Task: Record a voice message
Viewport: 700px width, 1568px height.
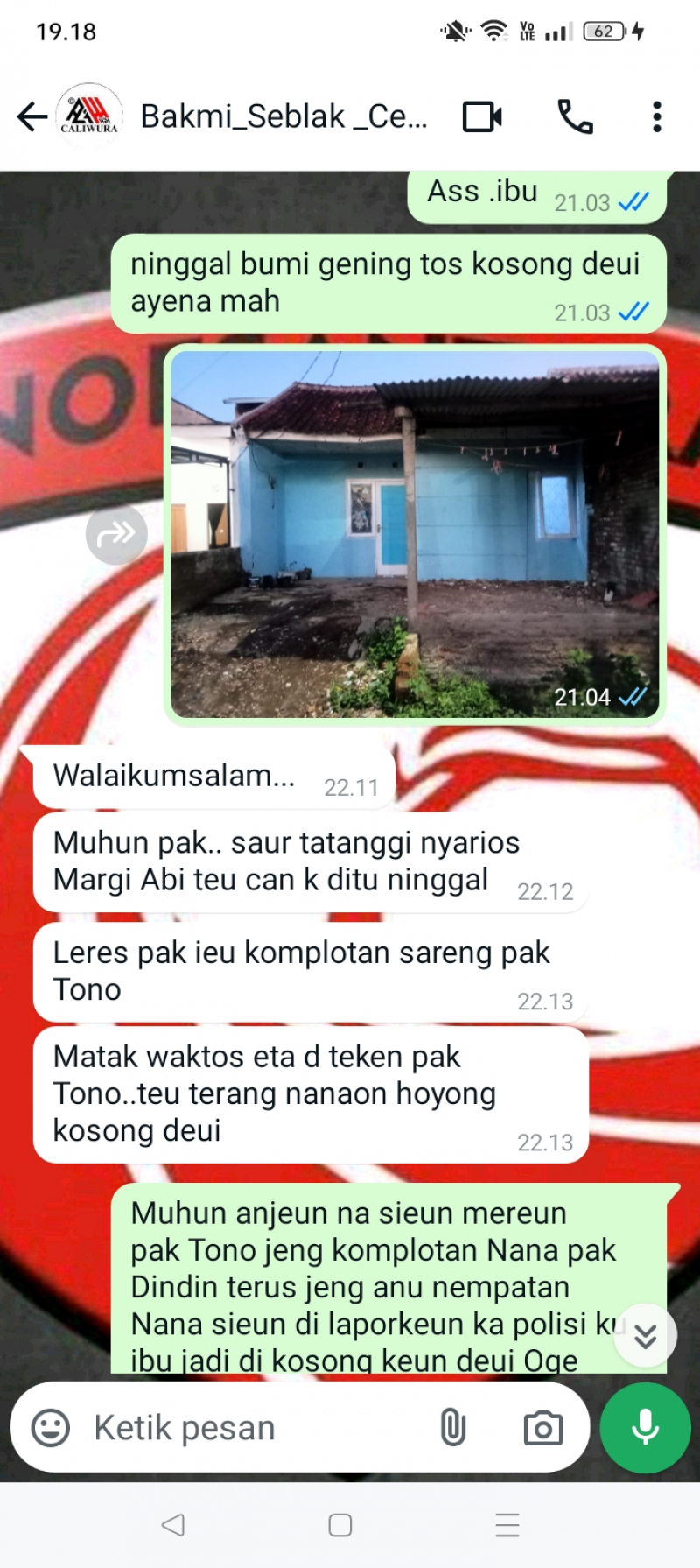Action: (646, 1428)
